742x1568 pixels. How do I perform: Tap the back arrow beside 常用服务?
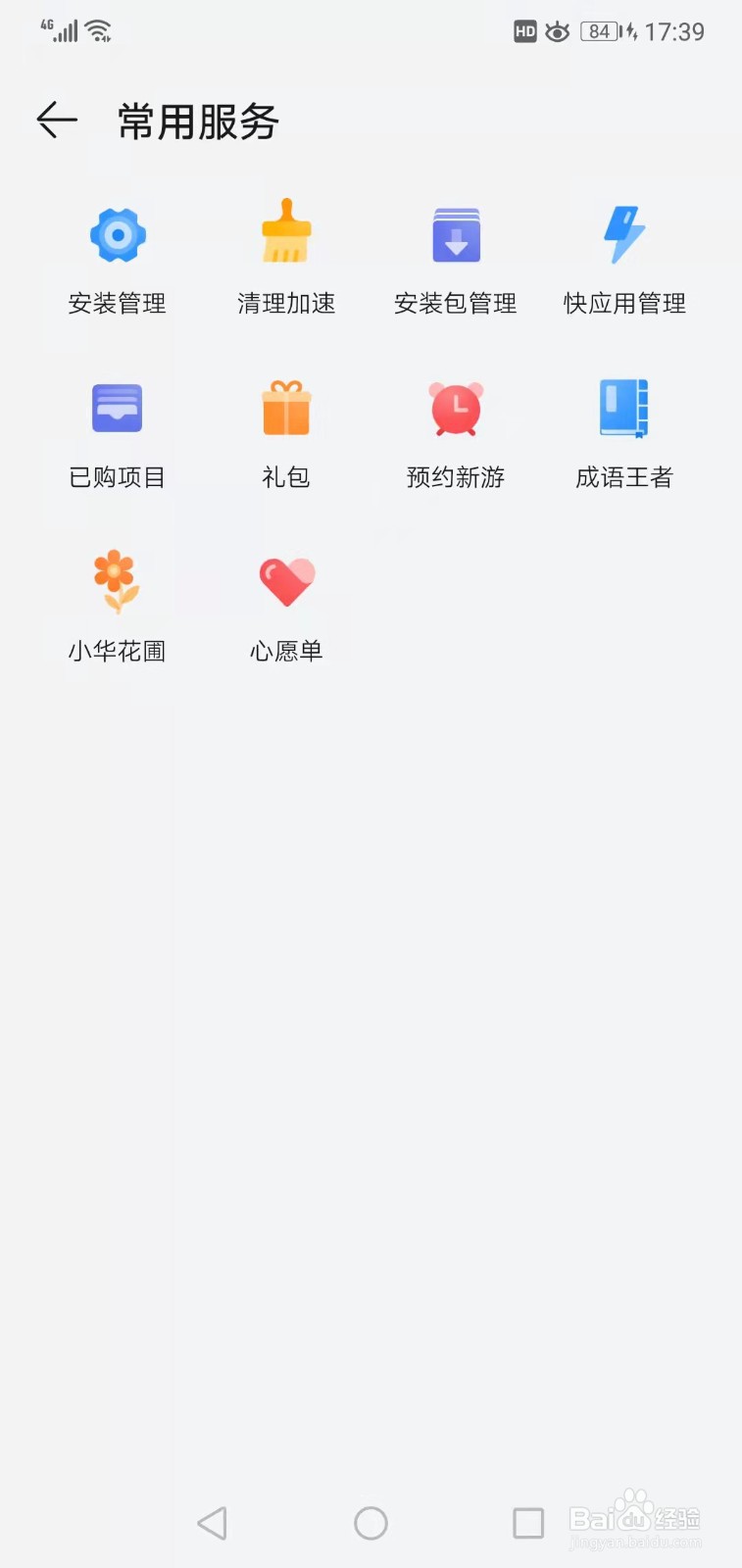(56, 121)
